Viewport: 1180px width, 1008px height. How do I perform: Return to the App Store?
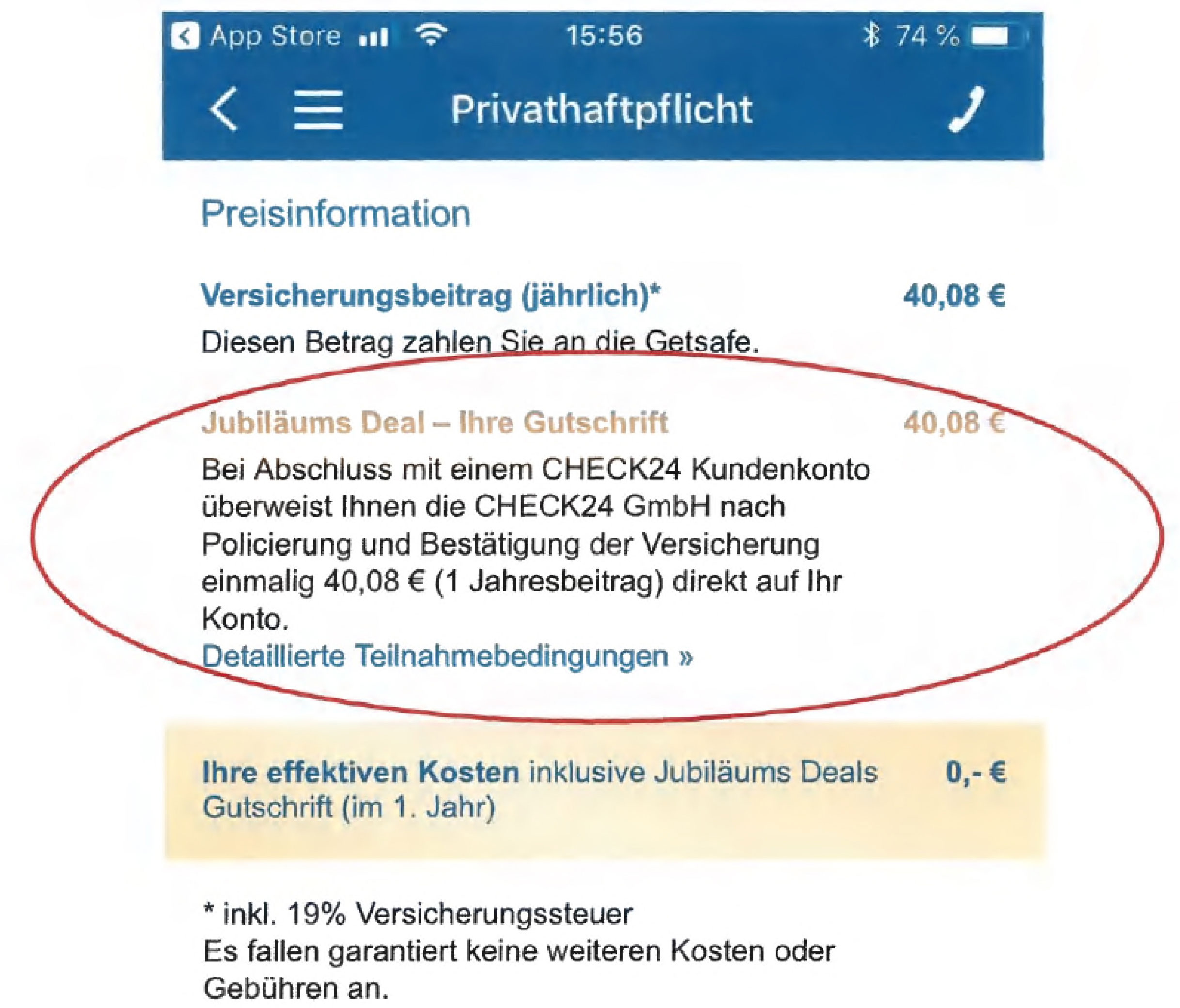click(256, 36)
